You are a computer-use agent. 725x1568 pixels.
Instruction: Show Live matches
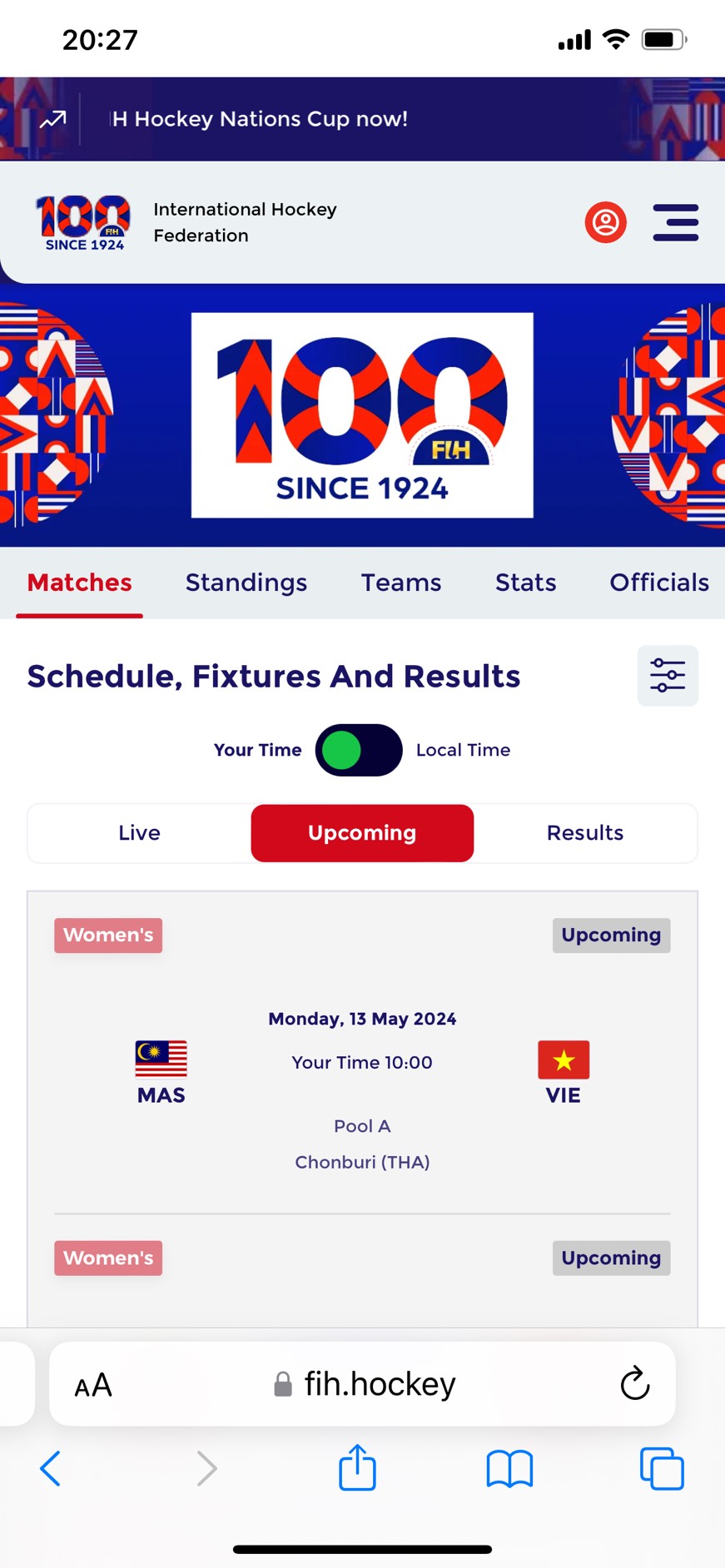[139, 833]
